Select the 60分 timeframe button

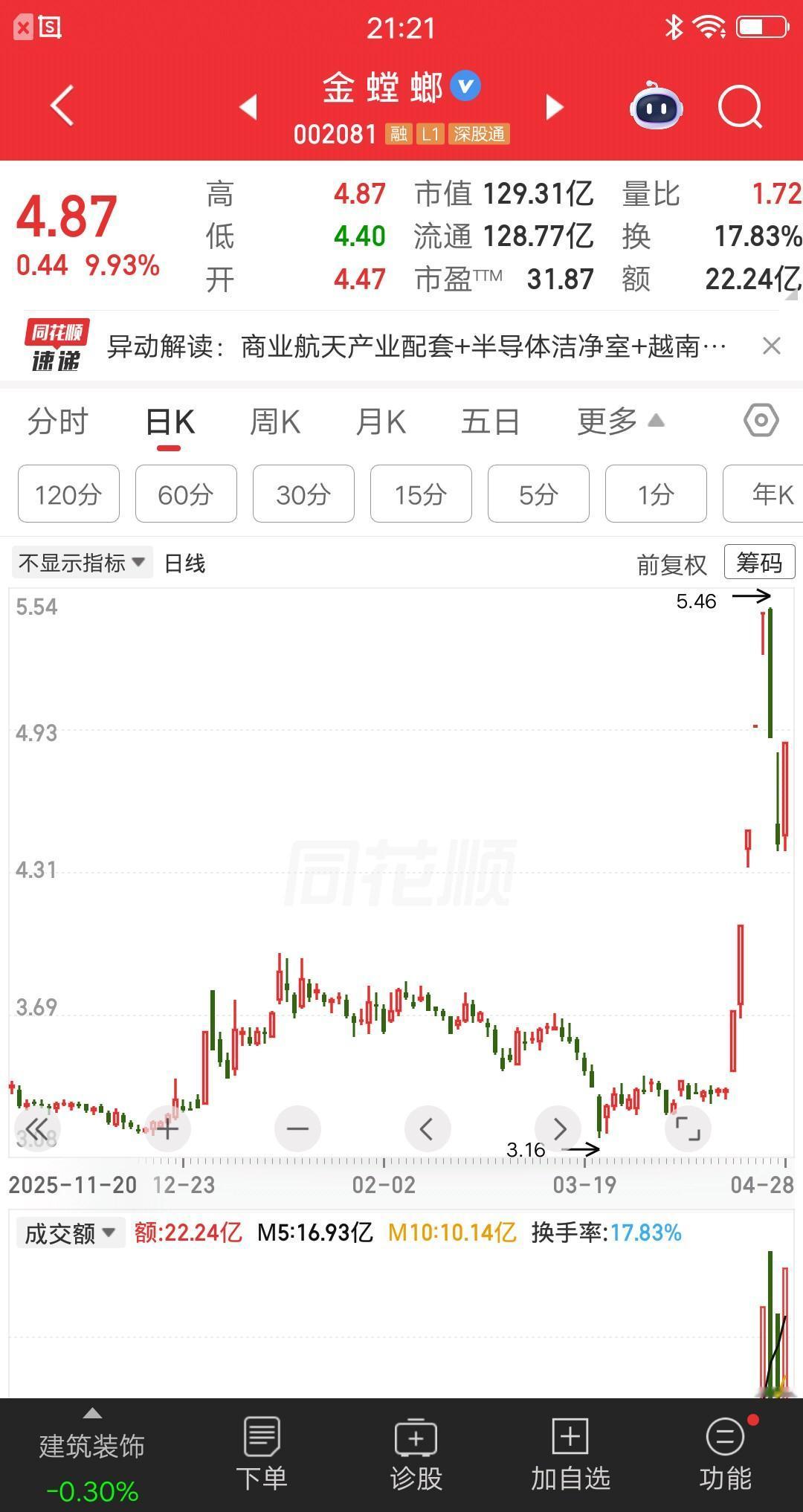[186, 494]
